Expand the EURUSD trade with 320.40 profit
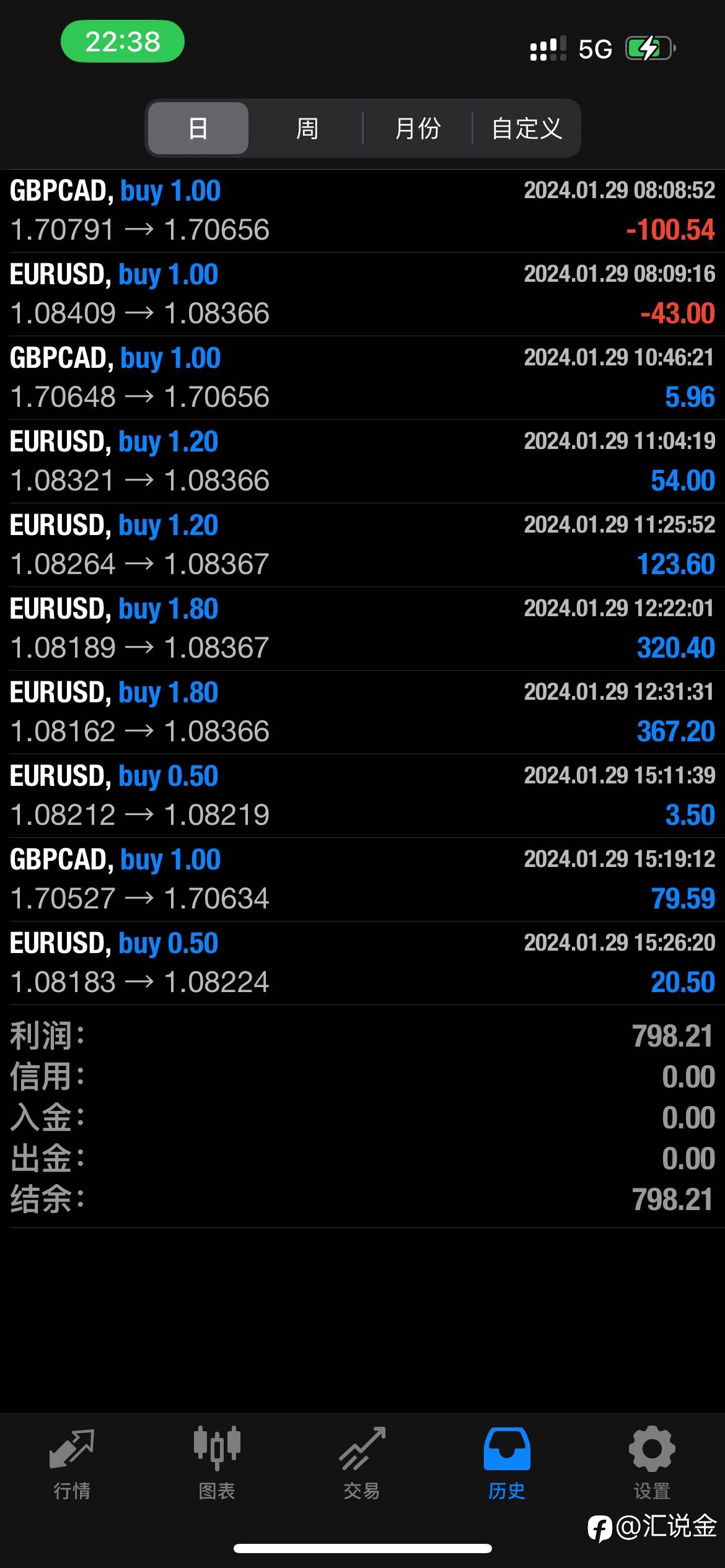This screenshot has height=1568, width=725. [x=362, y=629]
